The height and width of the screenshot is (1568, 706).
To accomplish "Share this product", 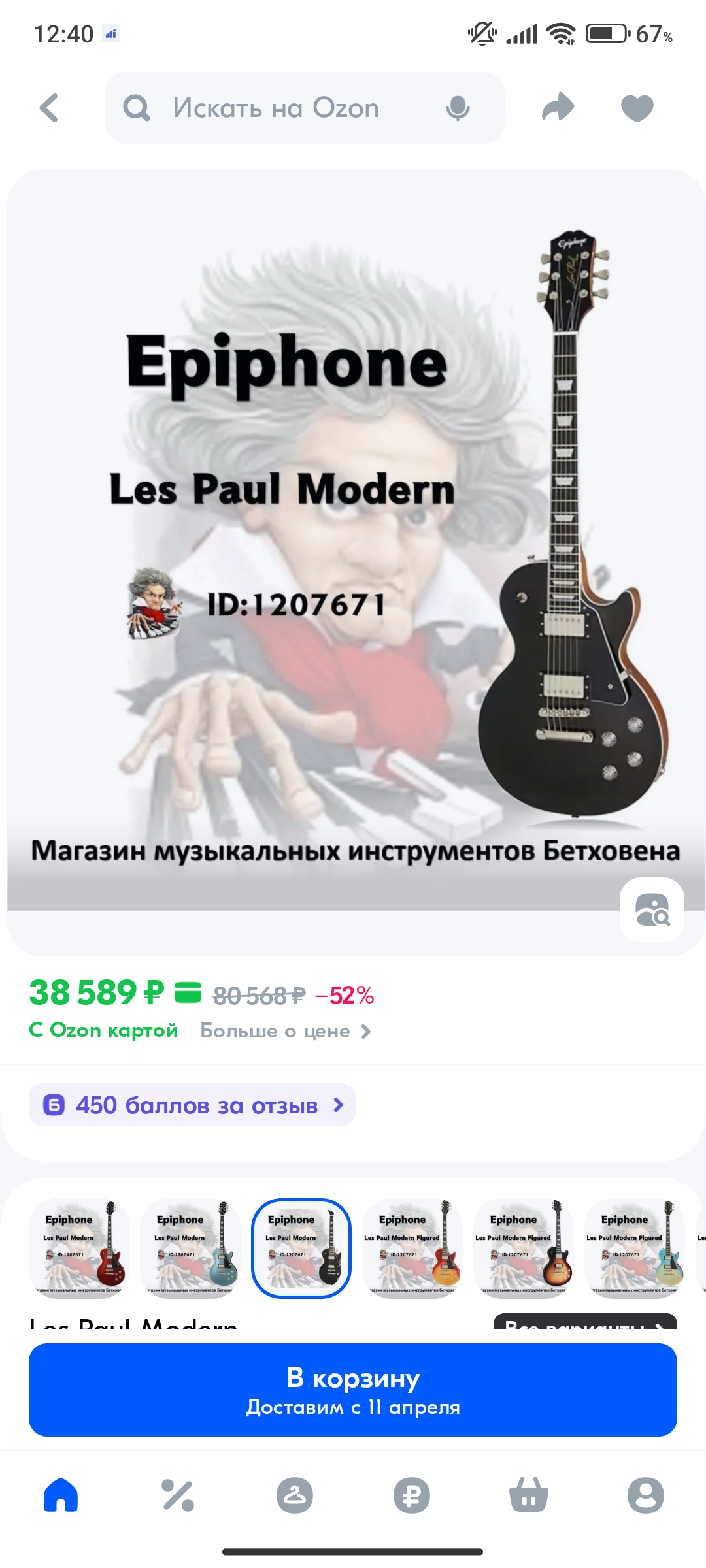I will (x=558, y=108).
